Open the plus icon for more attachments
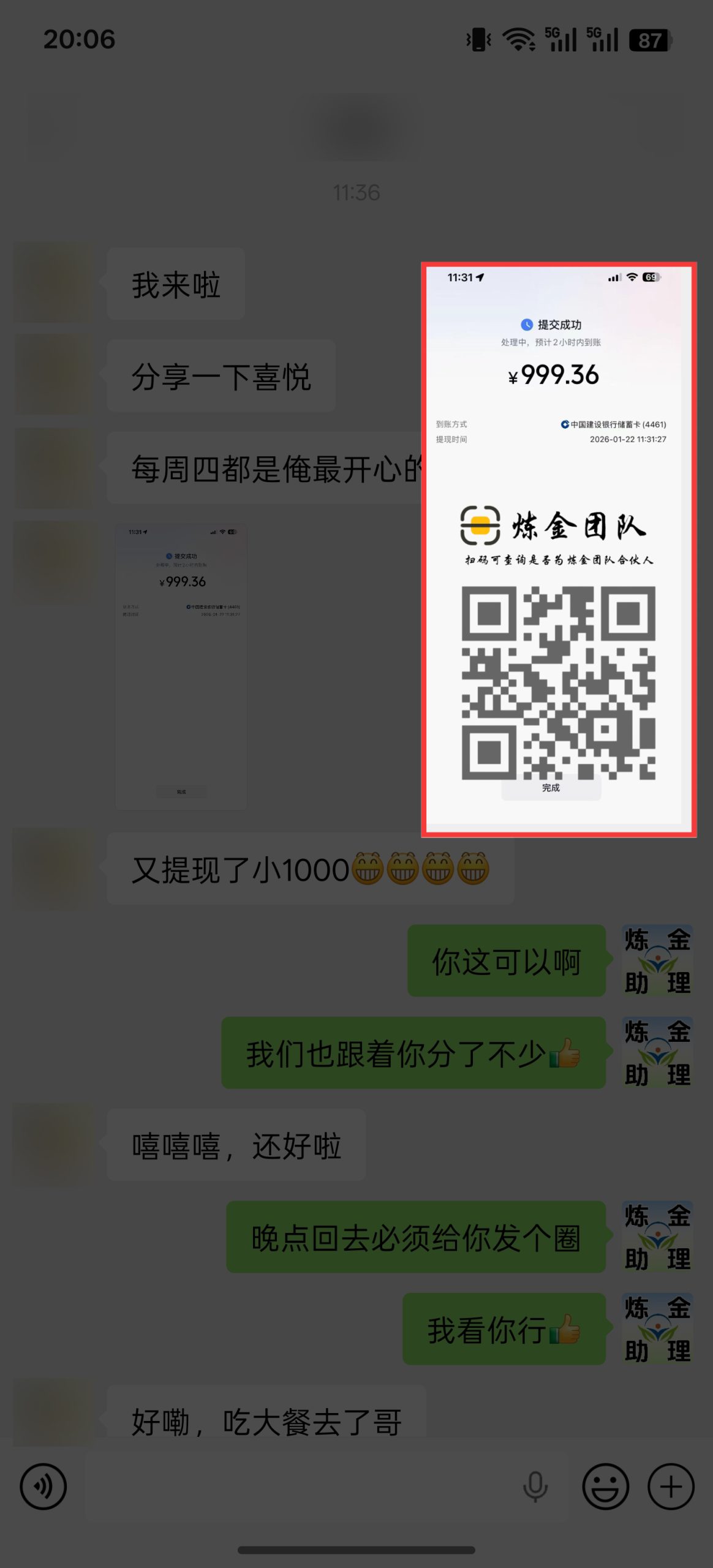The image size is (713, 1568). [x=670, y=1487]
